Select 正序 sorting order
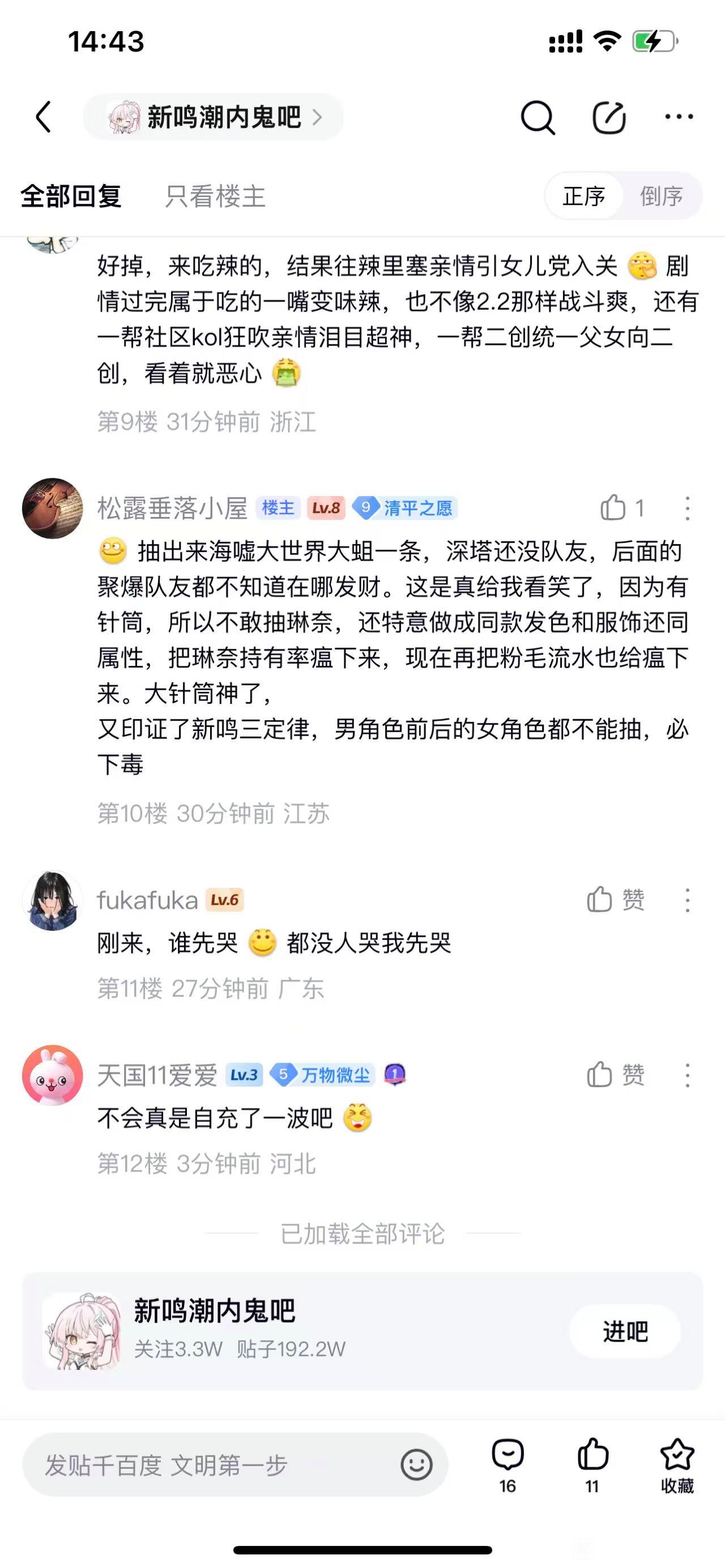The height and width of the screenshot is (1568, 725). point(584,196)
